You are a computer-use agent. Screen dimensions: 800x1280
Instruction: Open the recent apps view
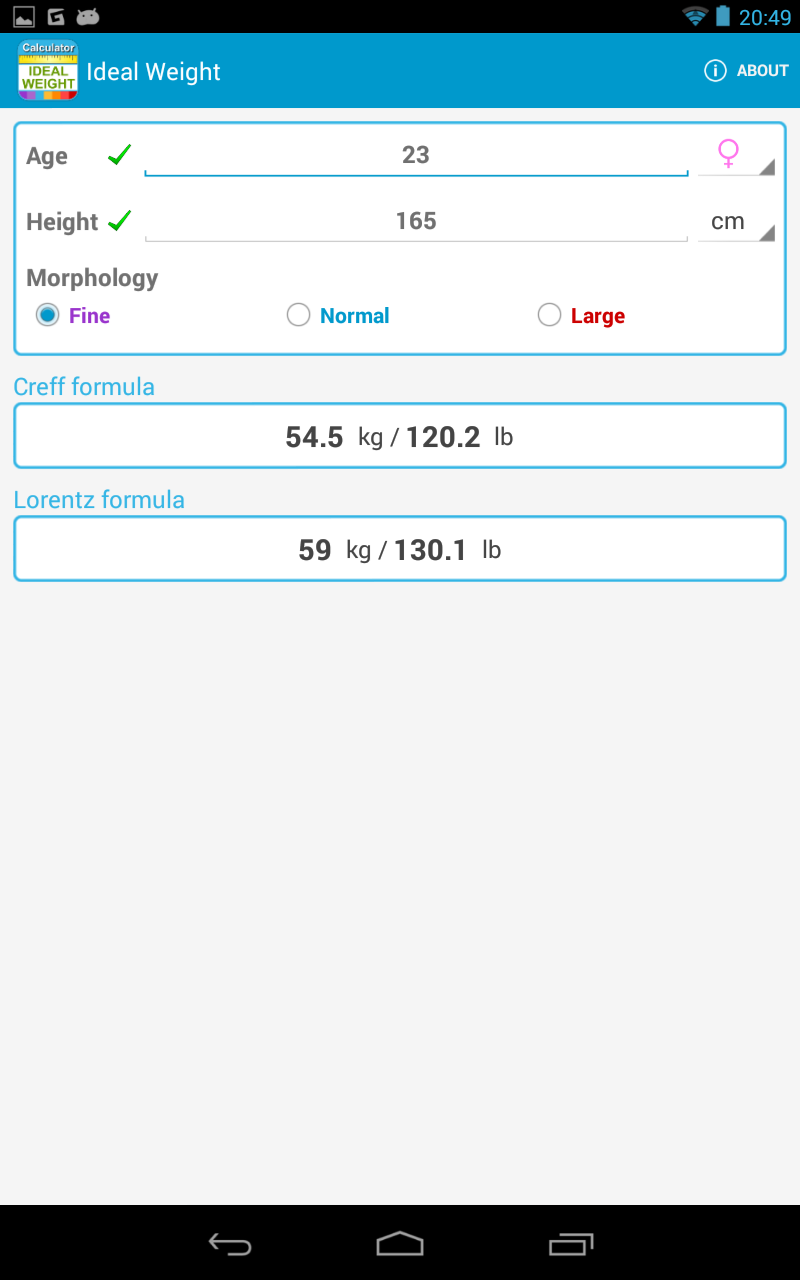571,1243
